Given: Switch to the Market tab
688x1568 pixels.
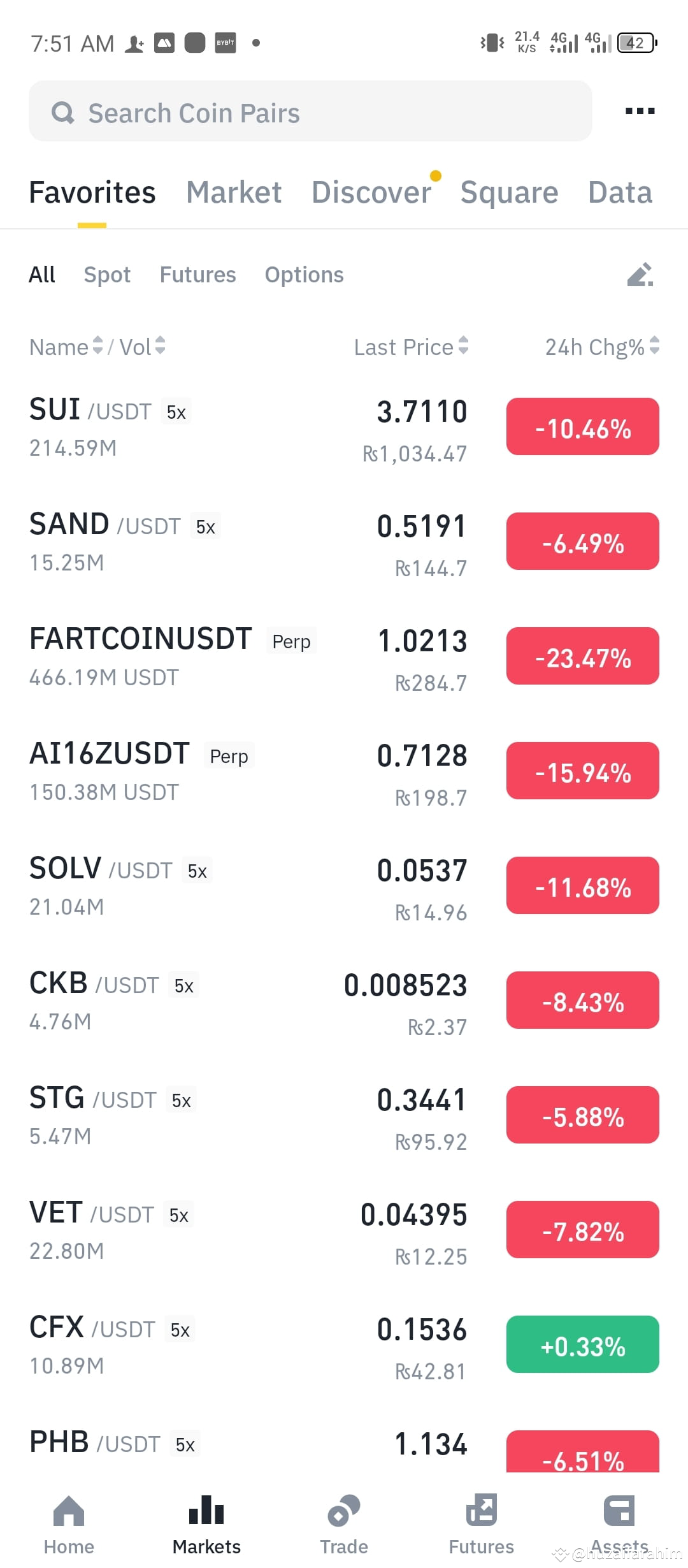Looking at the screenshot, I should (x=233, y=192).
